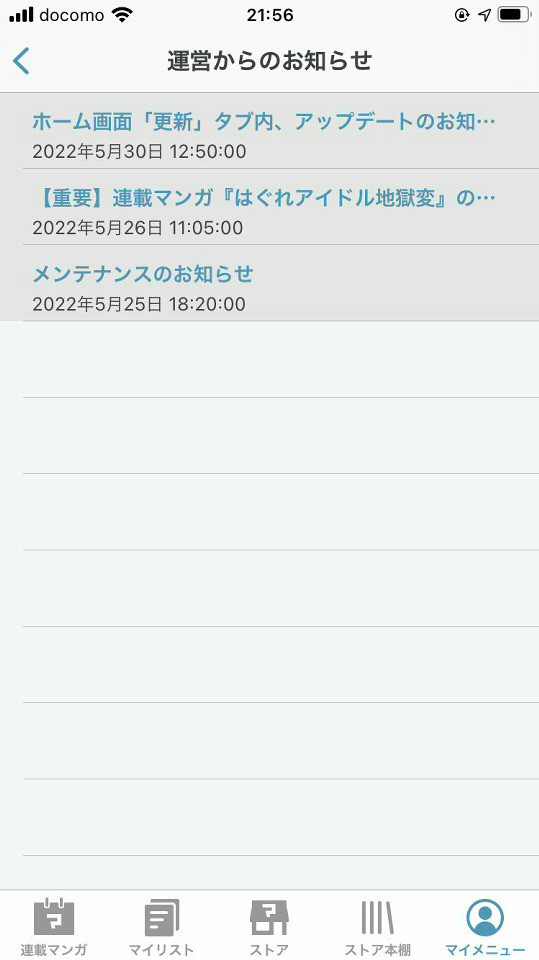Select the マイメニュー tab

485,925
